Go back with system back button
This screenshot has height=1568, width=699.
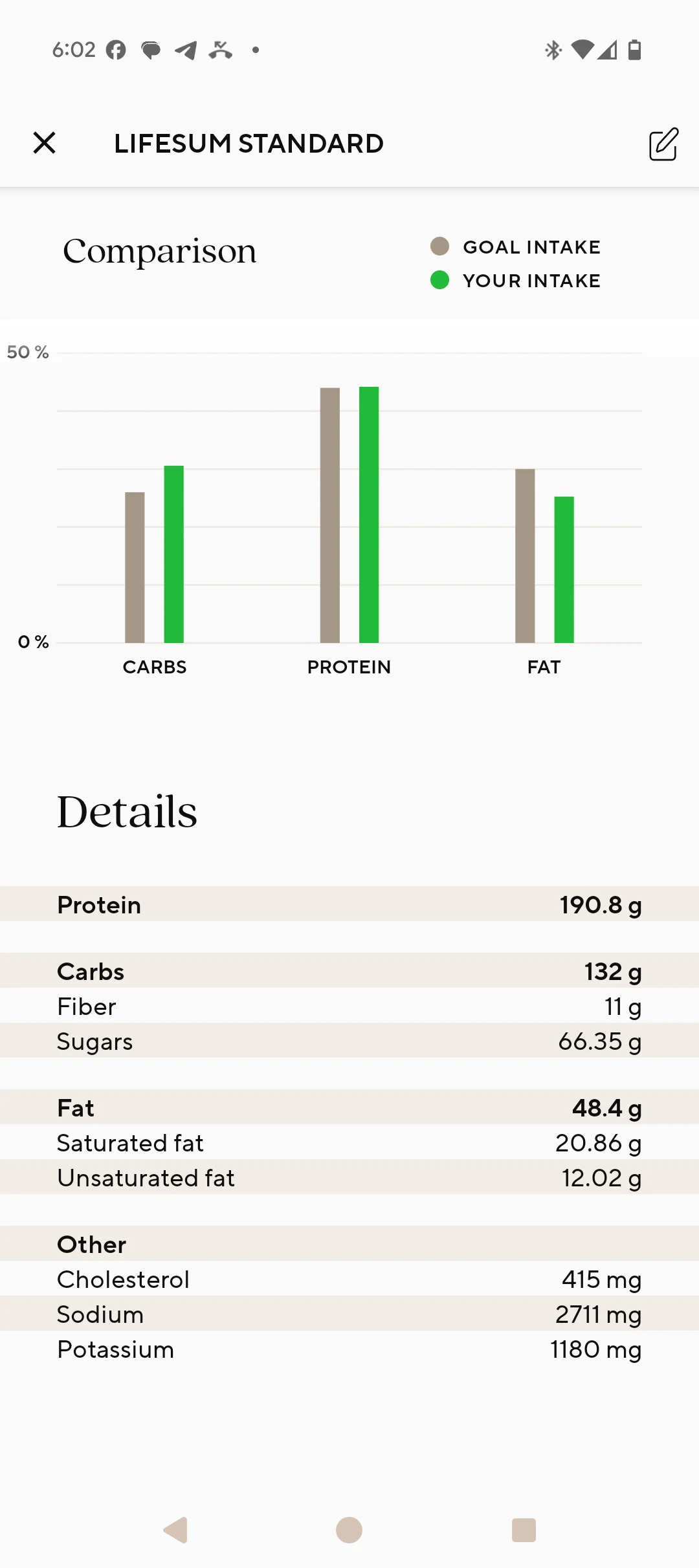(175, 1530)
